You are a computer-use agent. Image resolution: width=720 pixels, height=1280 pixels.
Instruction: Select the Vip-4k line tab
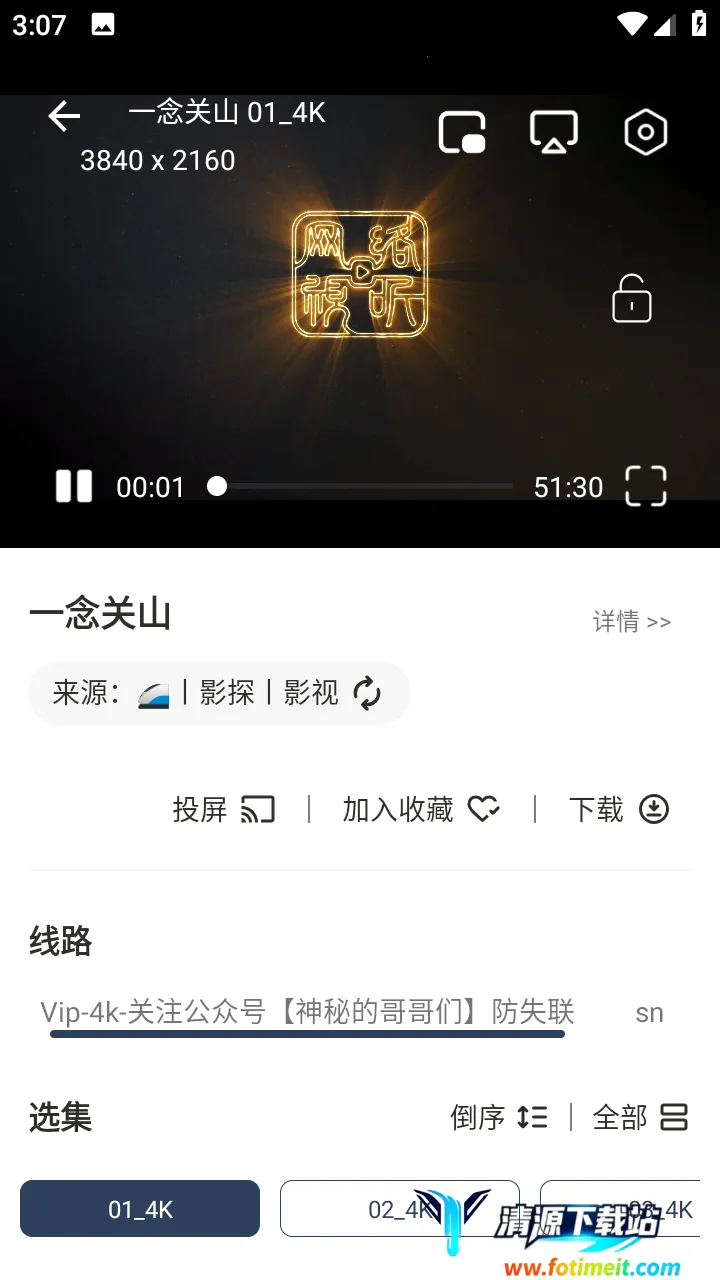coord(307,1012)
